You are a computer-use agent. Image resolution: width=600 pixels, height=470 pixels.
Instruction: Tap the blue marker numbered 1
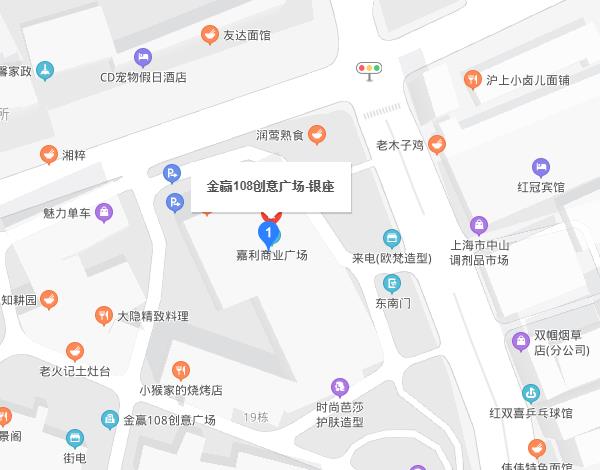click(268, 234)
